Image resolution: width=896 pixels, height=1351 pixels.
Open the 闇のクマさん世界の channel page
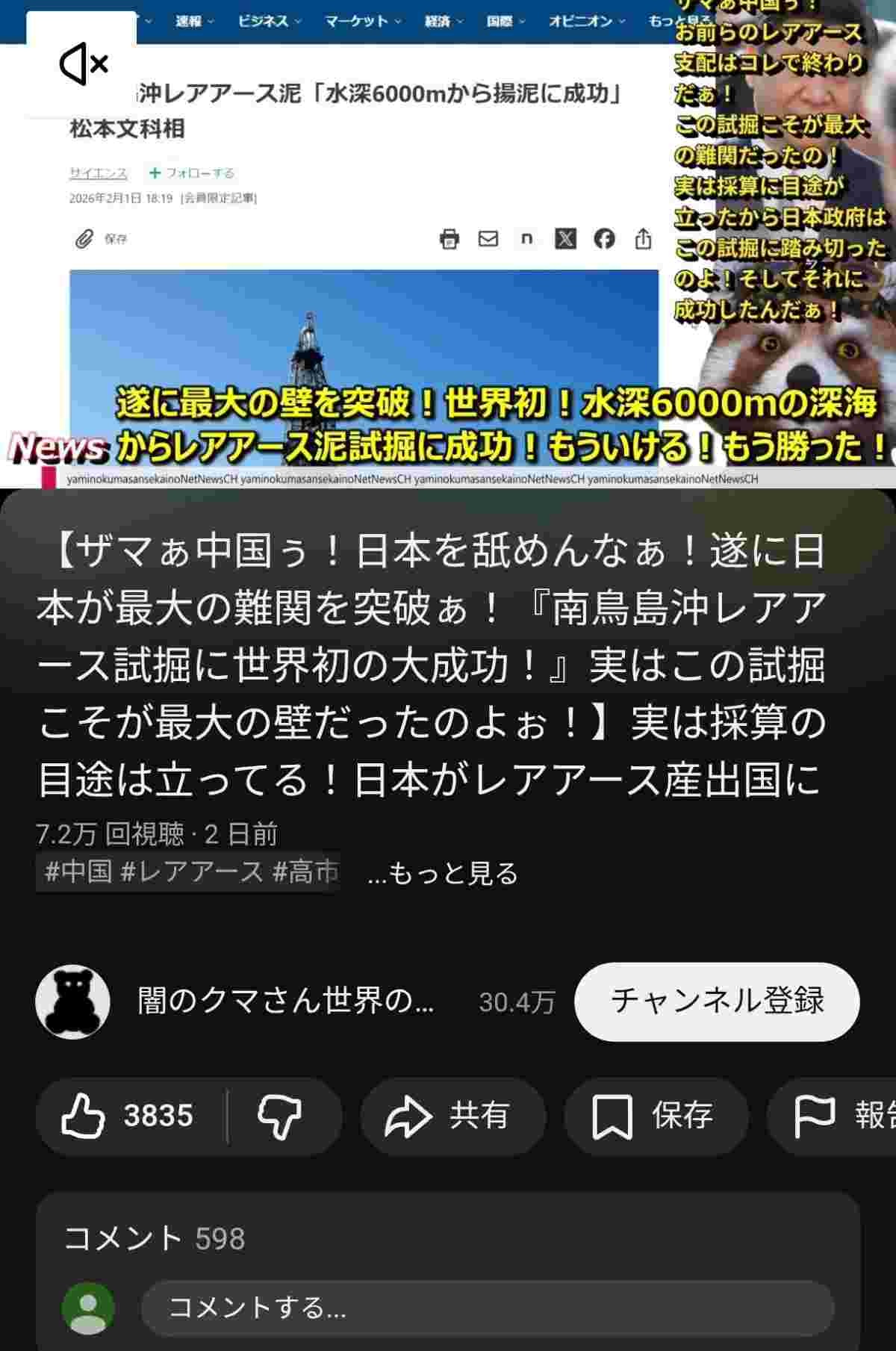285,1001
